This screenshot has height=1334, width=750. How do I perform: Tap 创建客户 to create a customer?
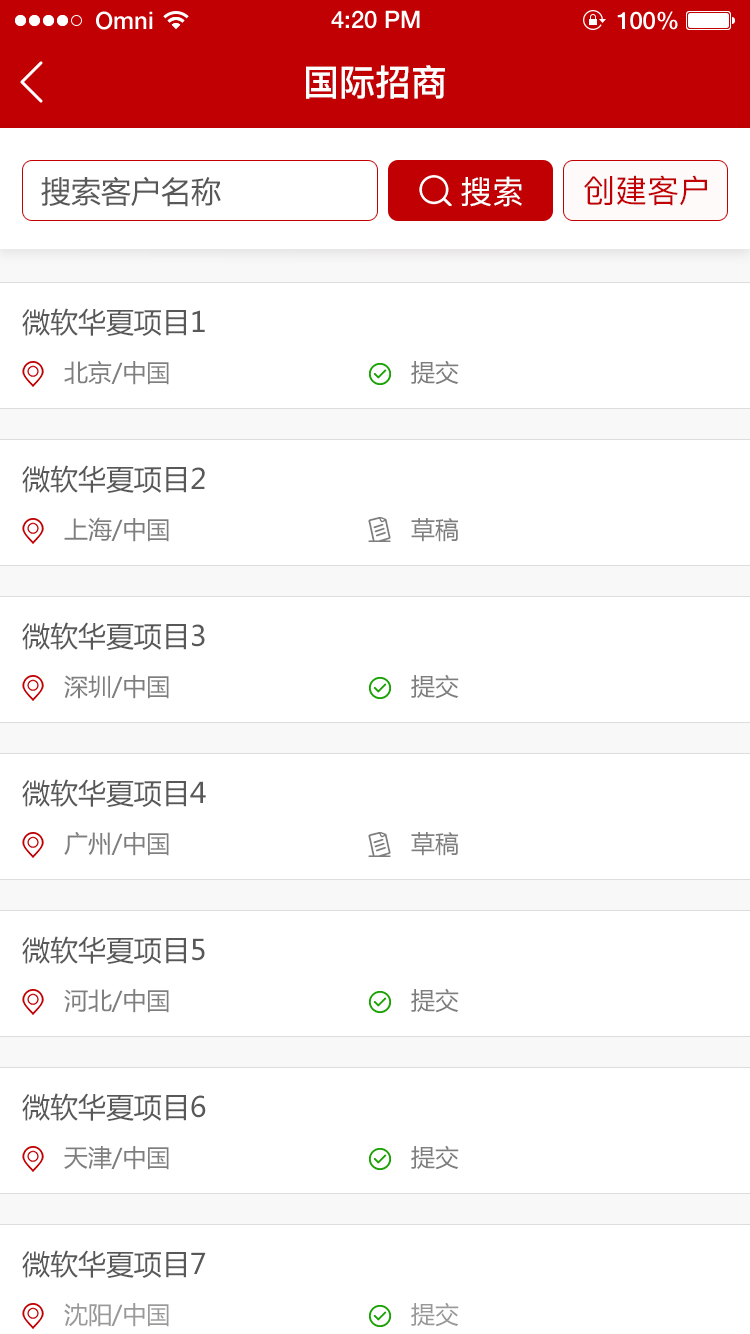click(645, 190)
